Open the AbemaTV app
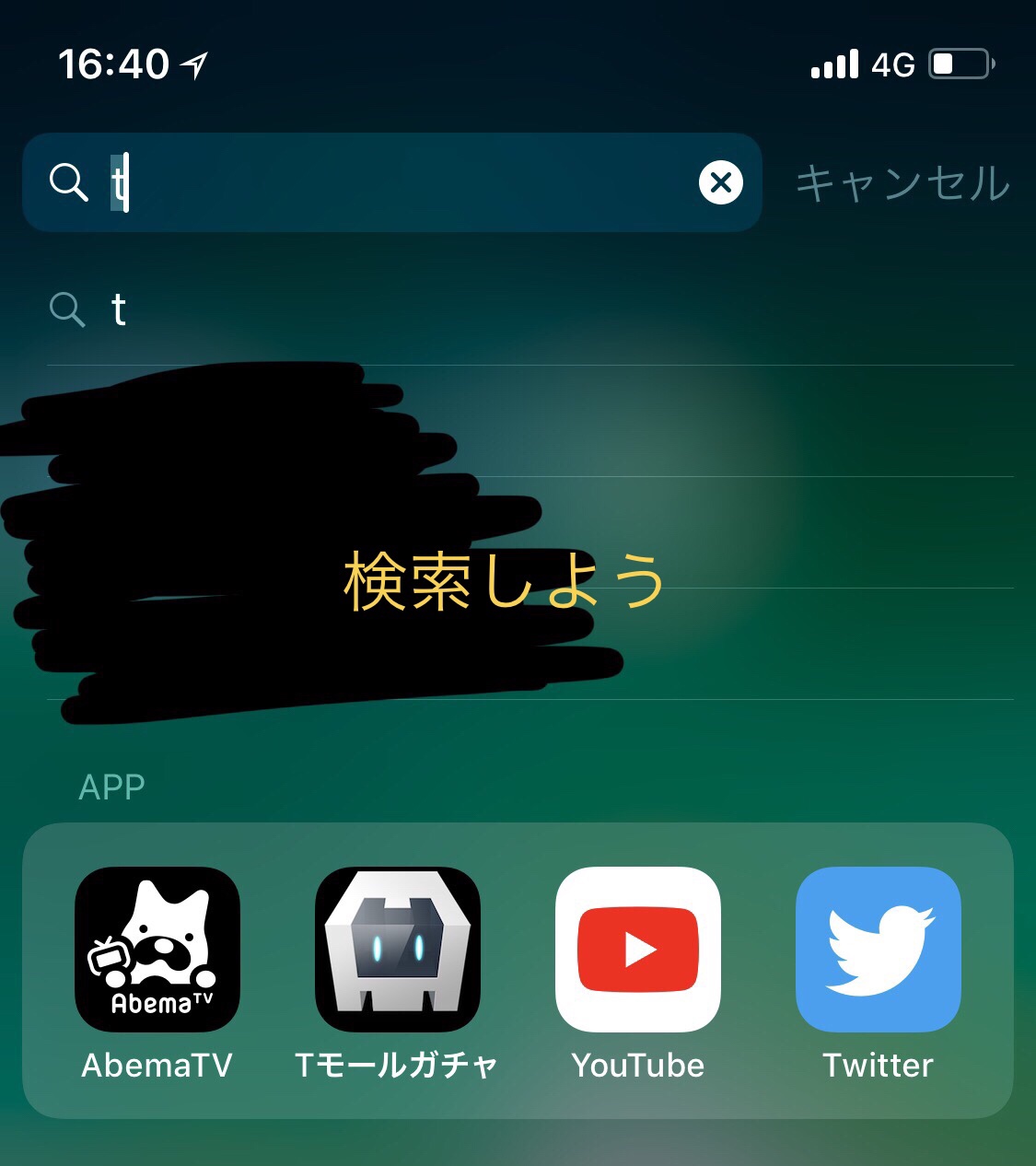 (x=157, y=949)
